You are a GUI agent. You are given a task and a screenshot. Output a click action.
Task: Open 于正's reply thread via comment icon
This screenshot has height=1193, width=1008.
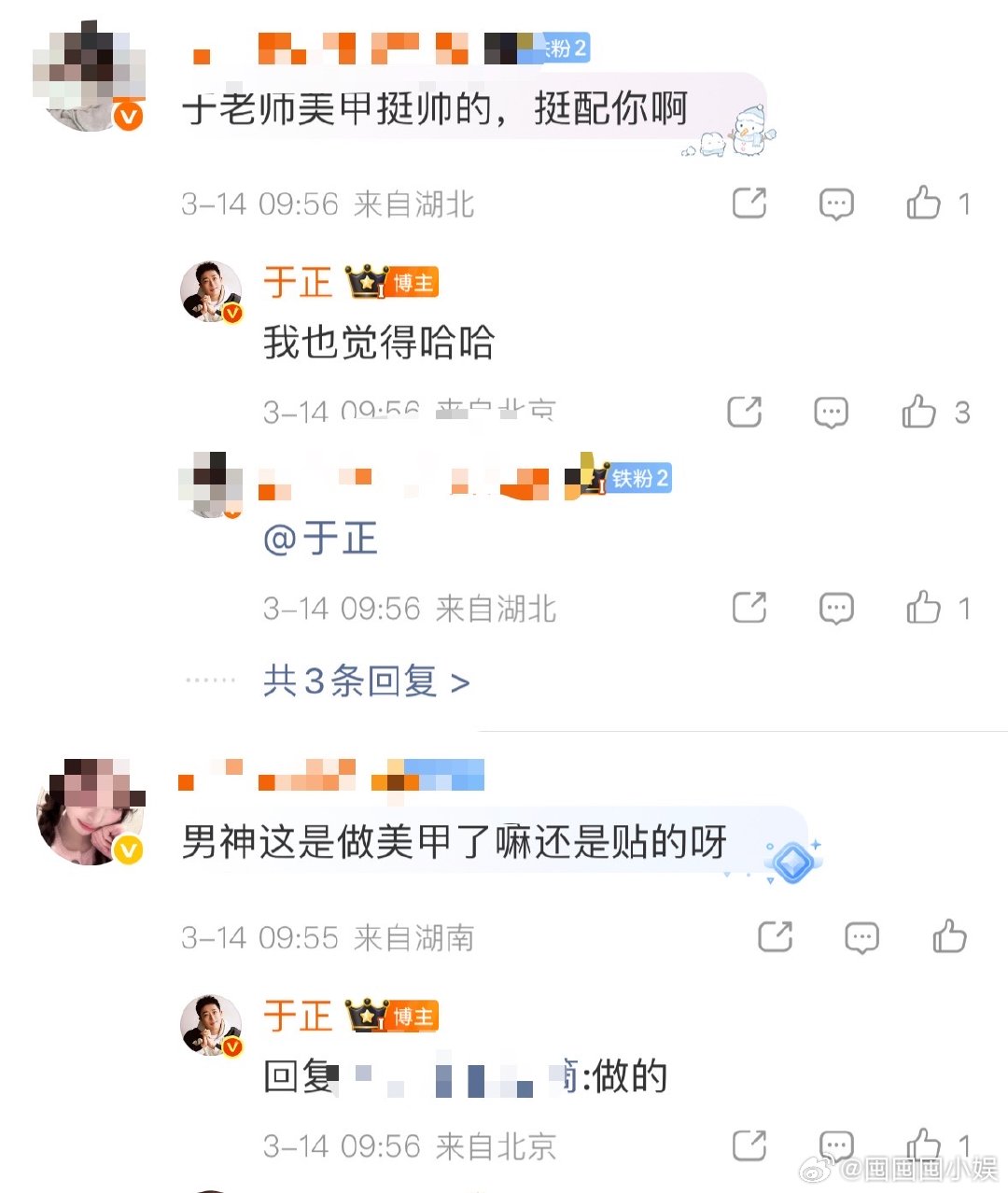coord(831,412)
